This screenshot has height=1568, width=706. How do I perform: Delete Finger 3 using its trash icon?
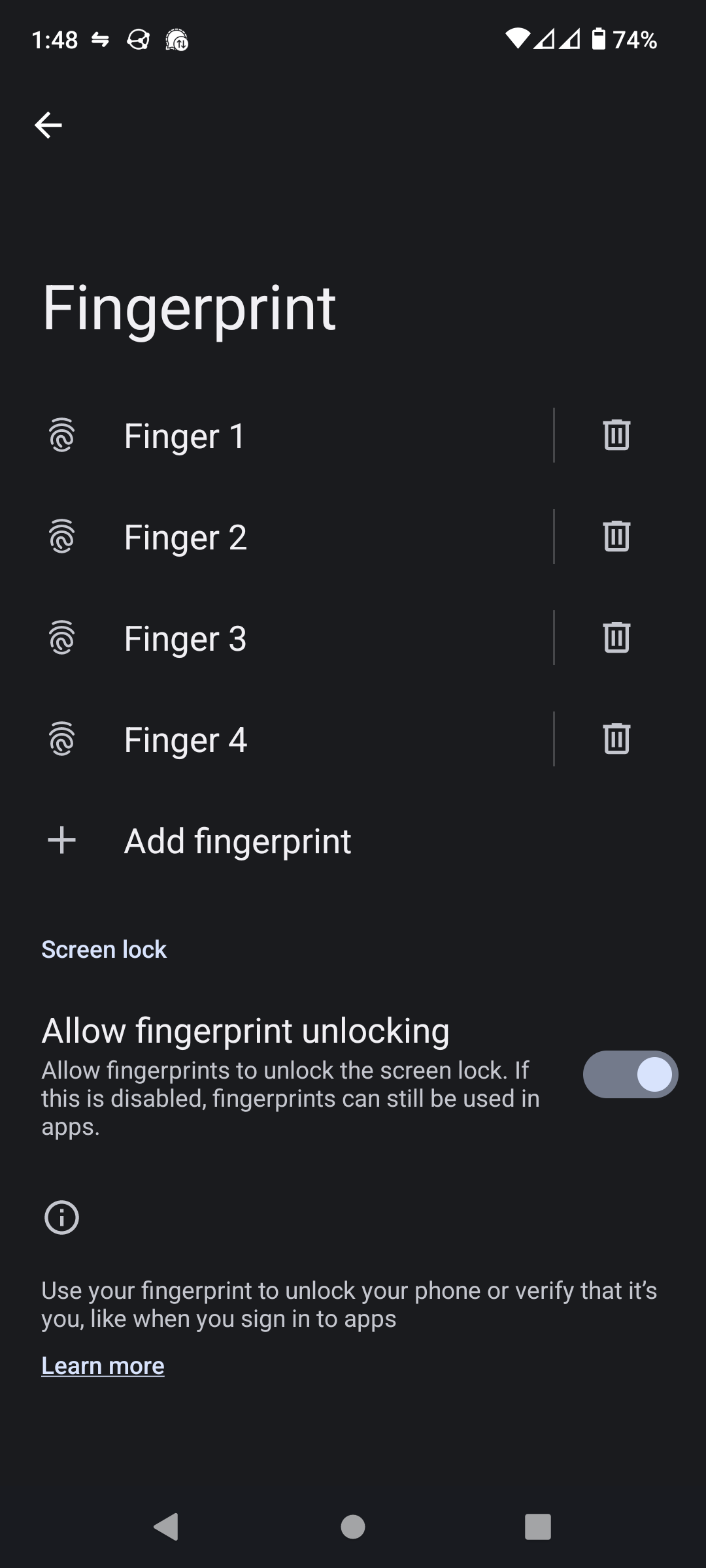pyautogui.click(x=615, y=639)
